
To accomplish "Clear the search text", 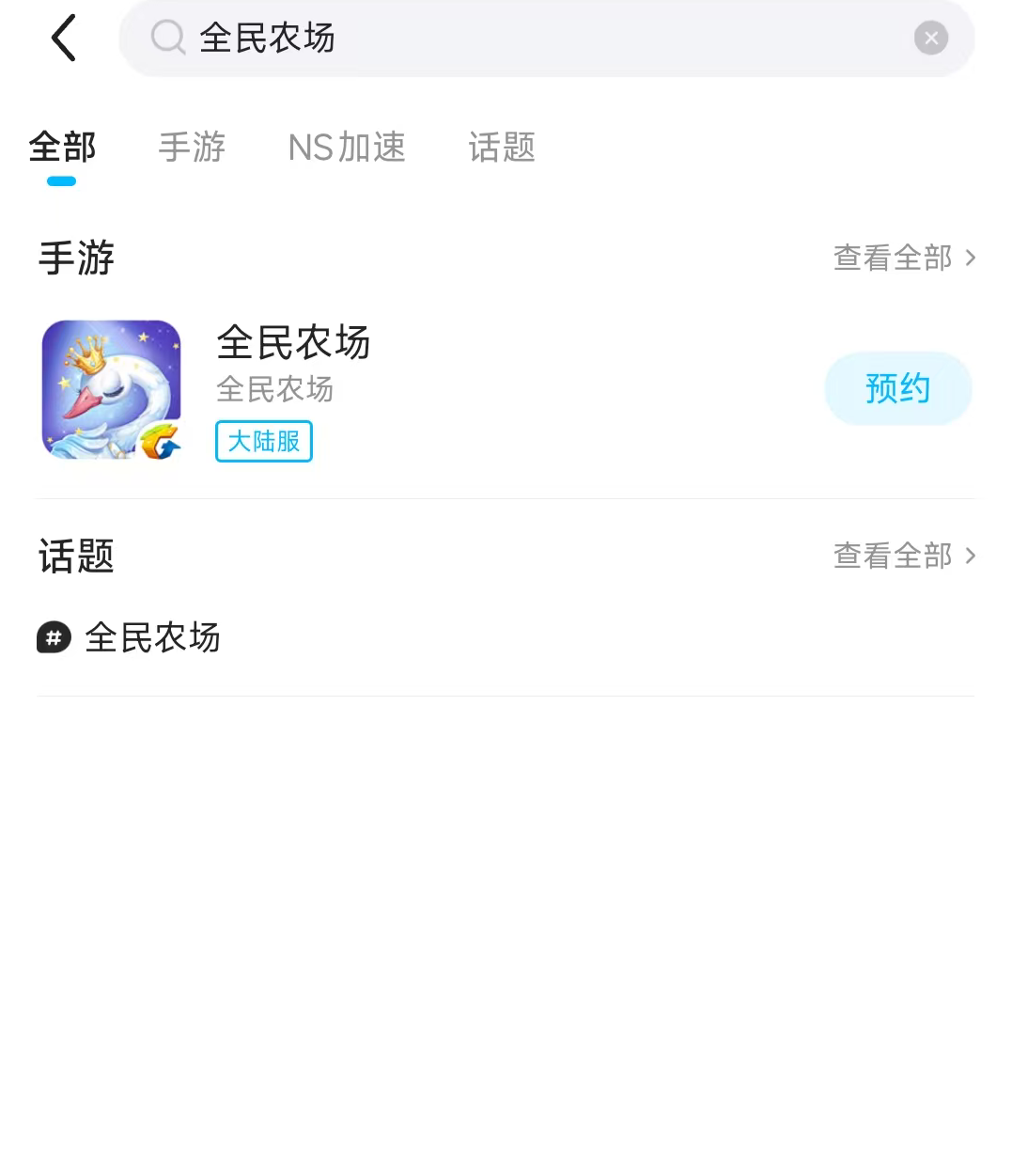I will pos(930,39).
